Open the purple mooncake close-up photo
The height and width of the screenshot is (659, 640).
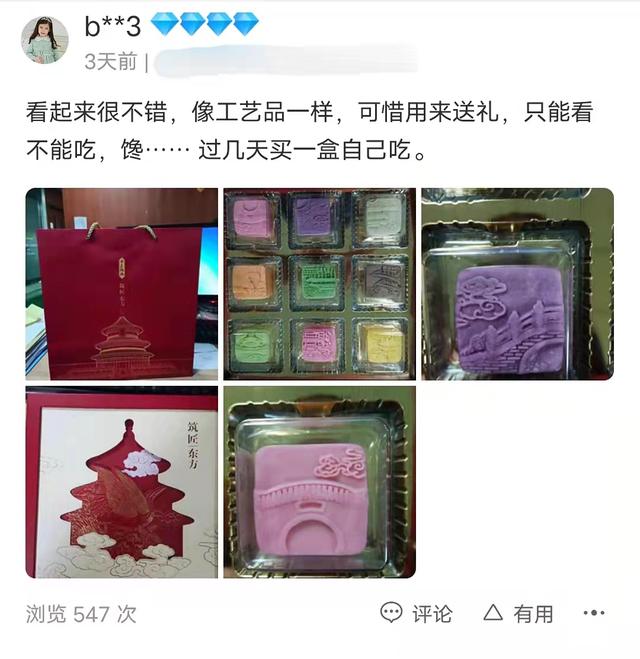click(x=517, y=284)
